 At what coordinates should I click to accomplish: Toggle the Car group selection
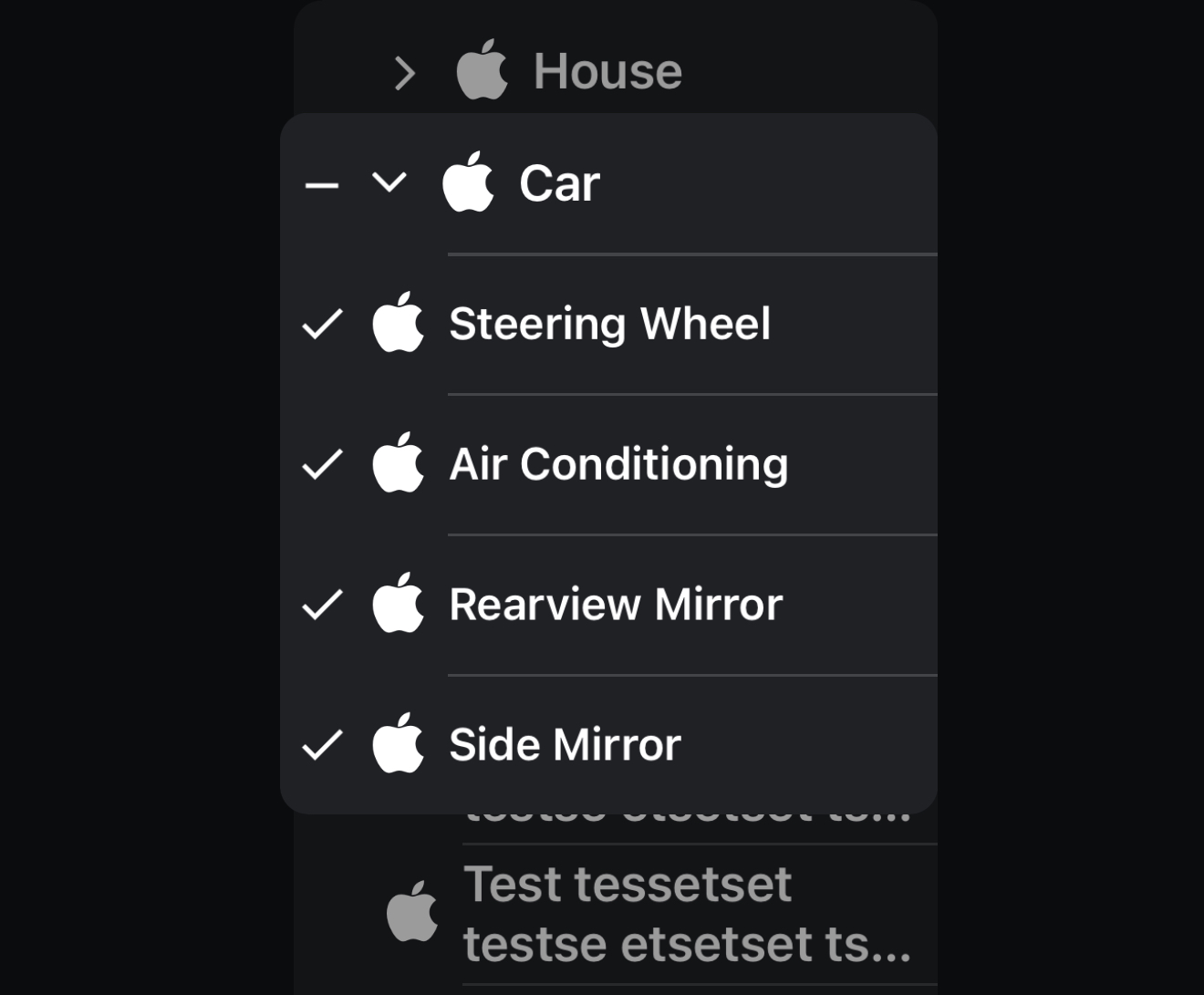(322, 185)
